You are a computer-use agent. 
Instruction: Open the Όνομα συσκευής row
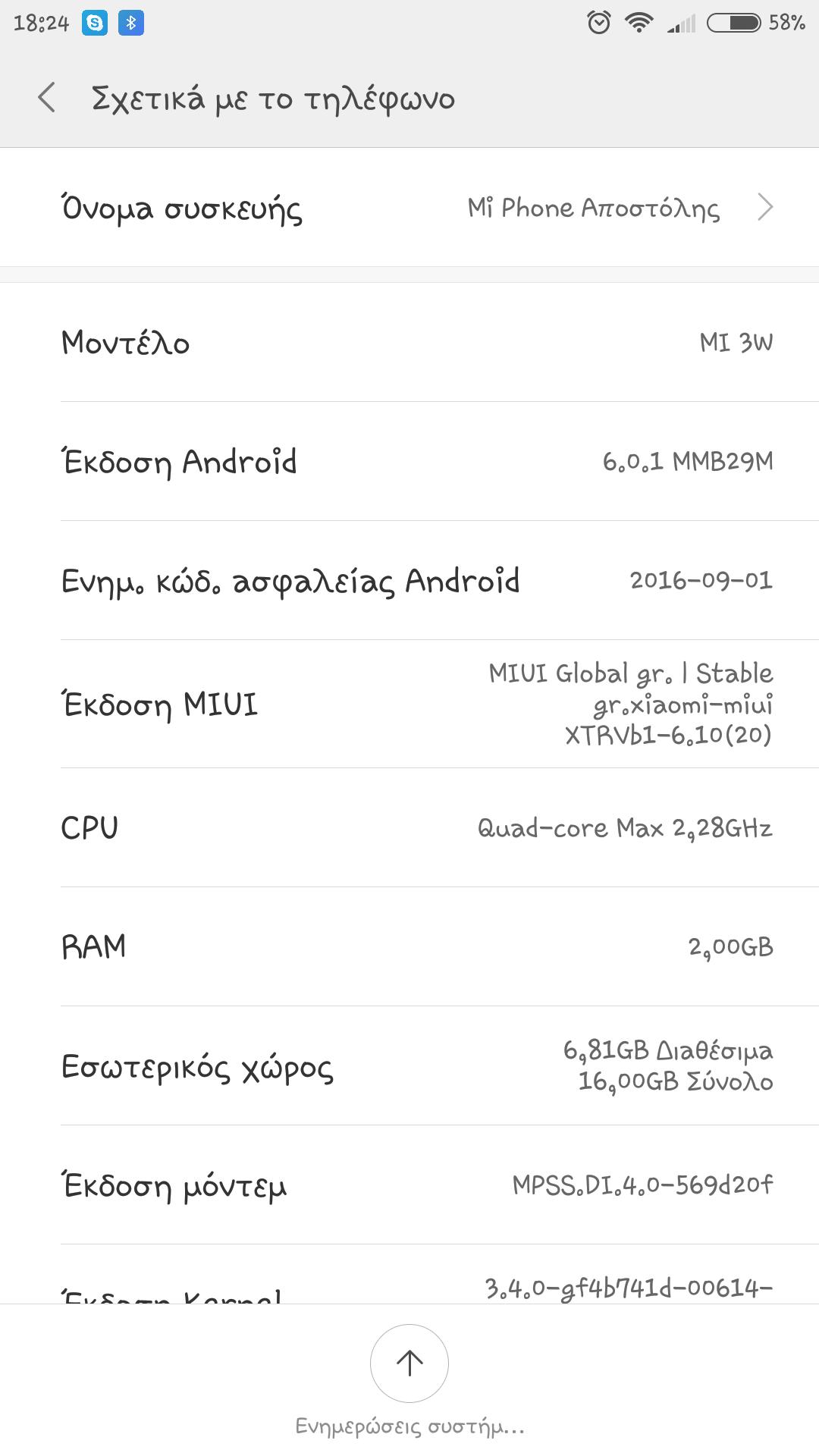coord(409,208)
